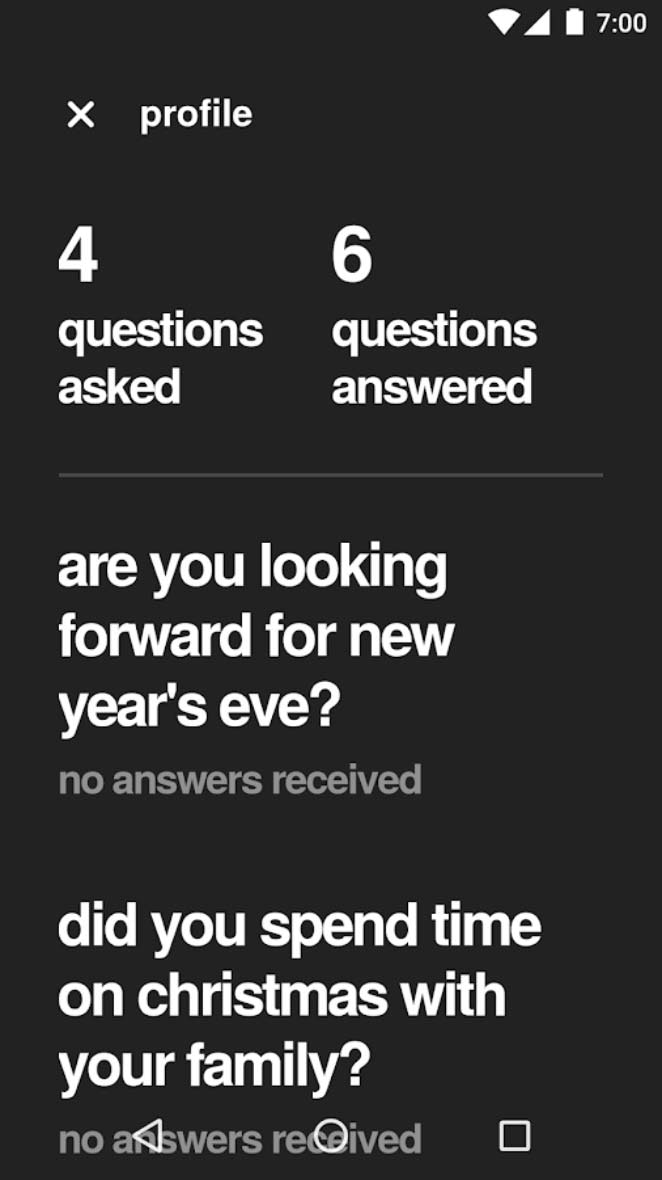Go back with the system back button

pos(148,1135)
